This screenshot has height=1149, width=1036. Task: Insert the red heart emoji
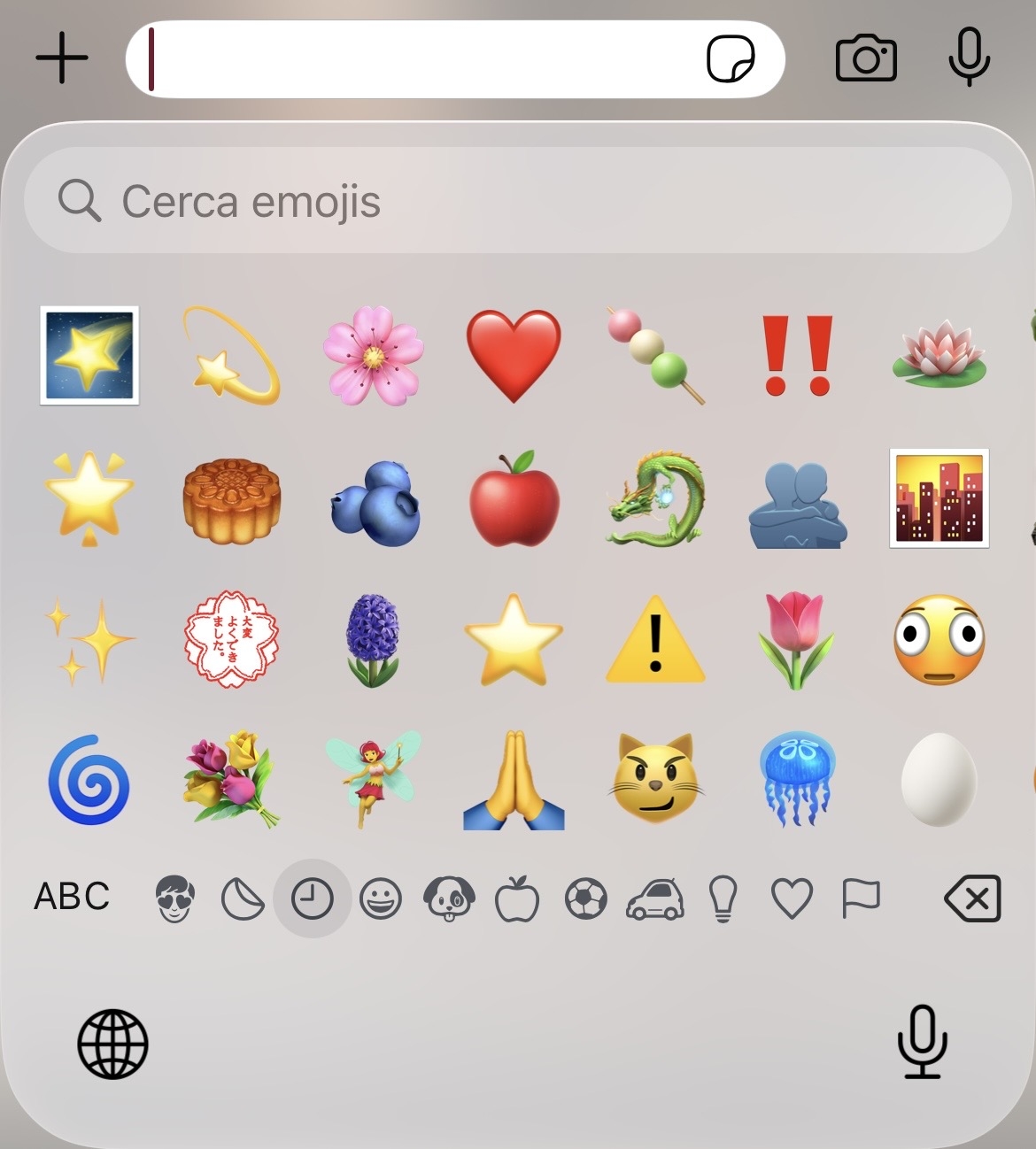pyautogui.click(x=514, y=356)
